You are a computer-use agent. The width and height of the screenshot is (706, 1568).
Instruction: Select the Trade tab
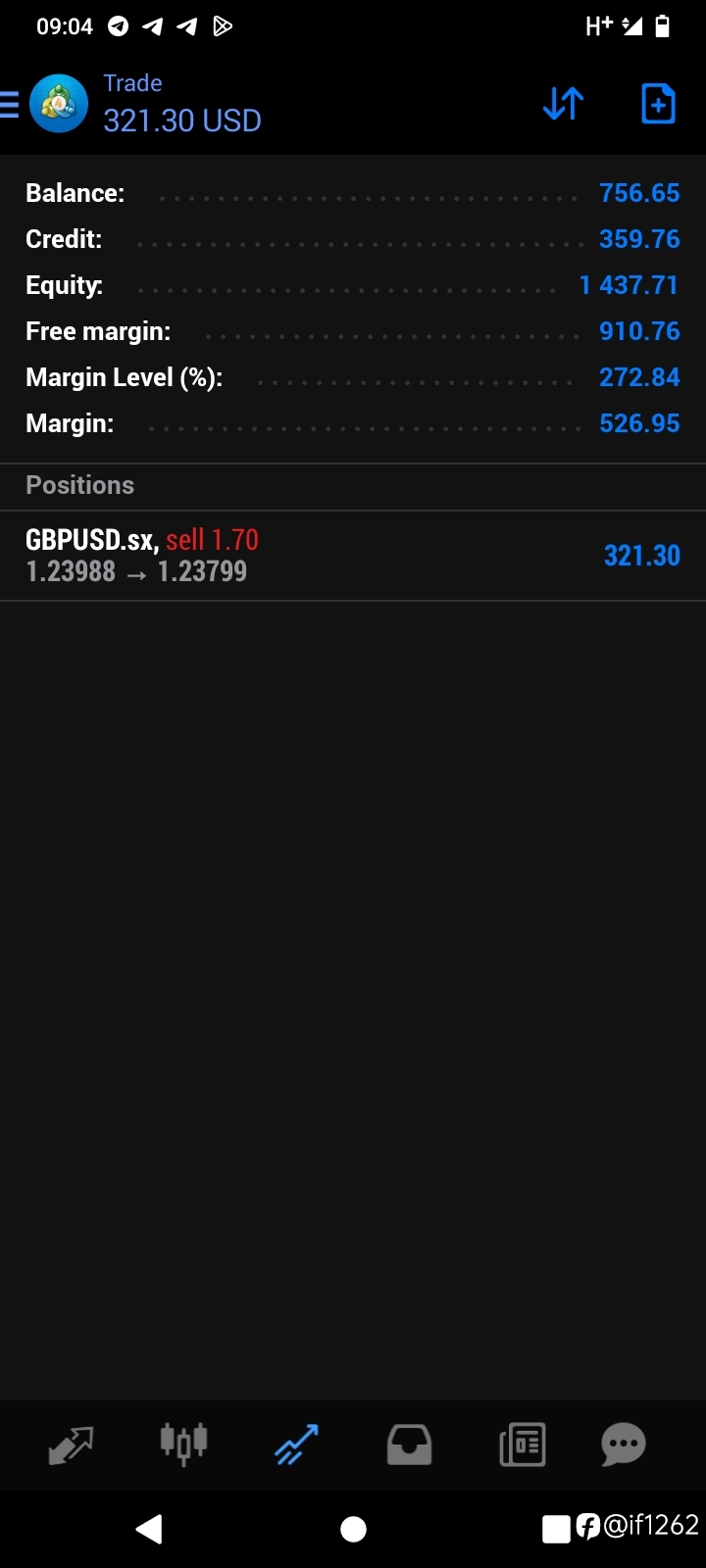pos(296,1445)
